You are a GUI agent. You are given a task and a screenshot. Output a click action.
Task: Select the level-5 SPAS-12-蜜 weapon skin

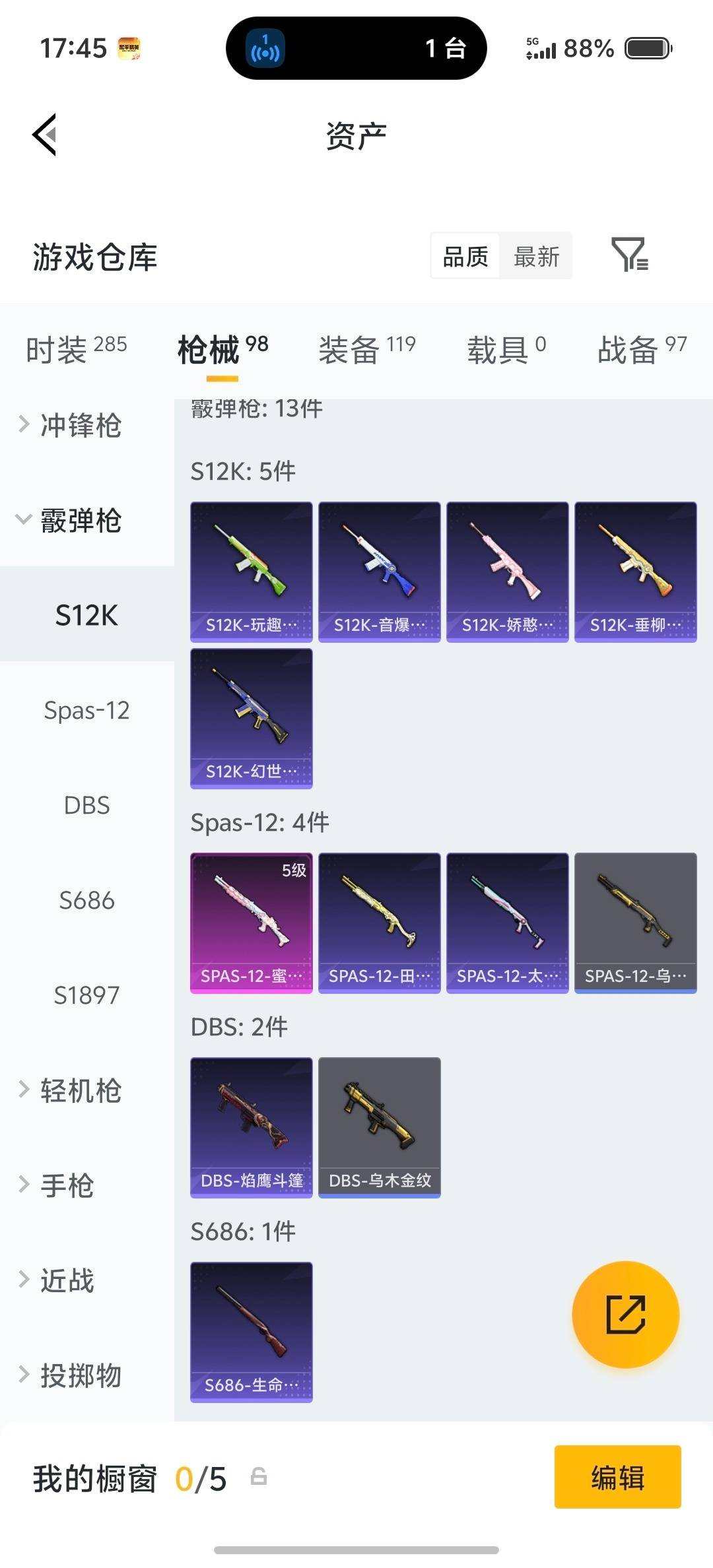click(251, 922)
